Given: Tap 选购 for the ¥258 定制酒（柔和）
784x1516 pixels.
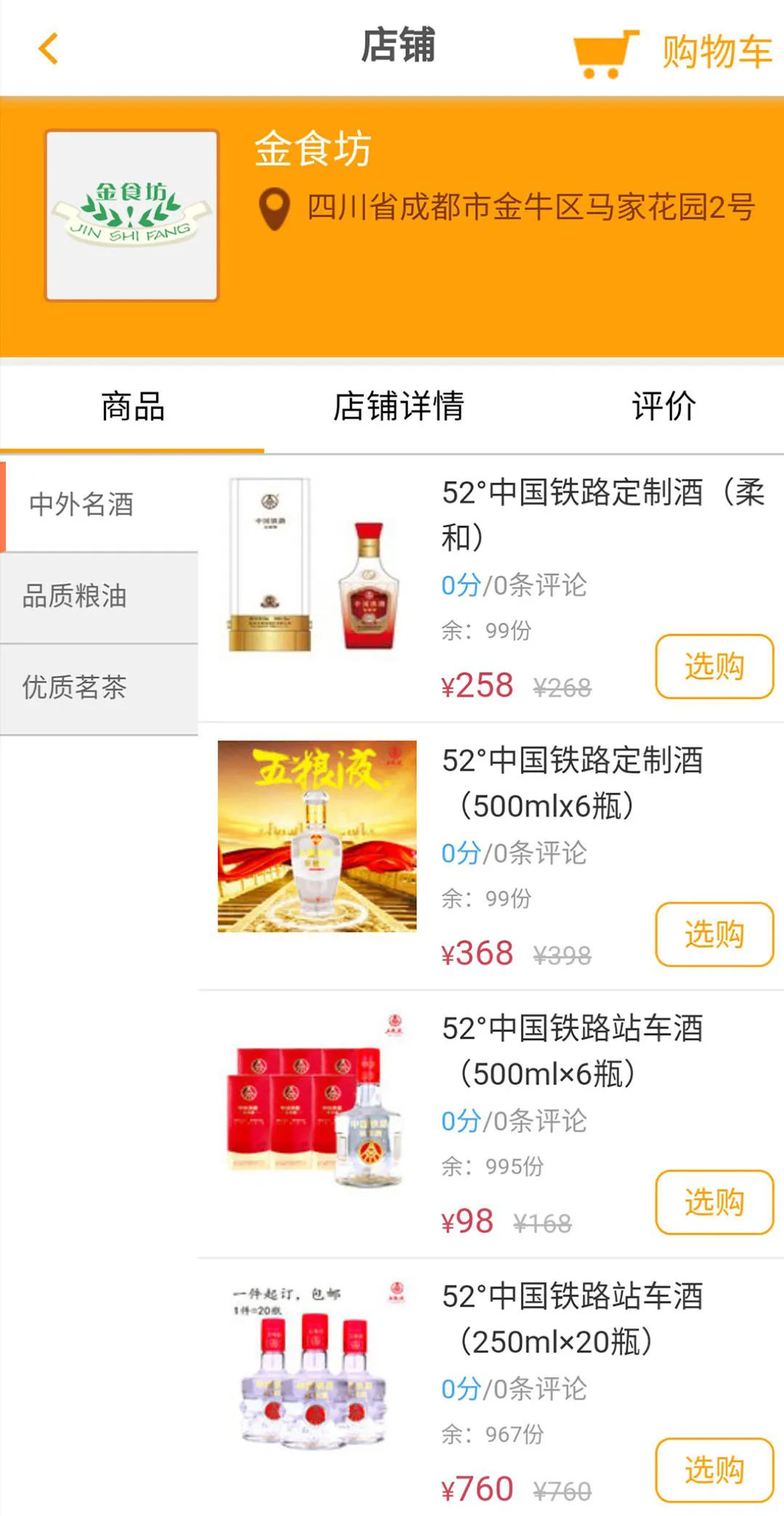Looking at the screenshot, I should (x=714, y=666).
